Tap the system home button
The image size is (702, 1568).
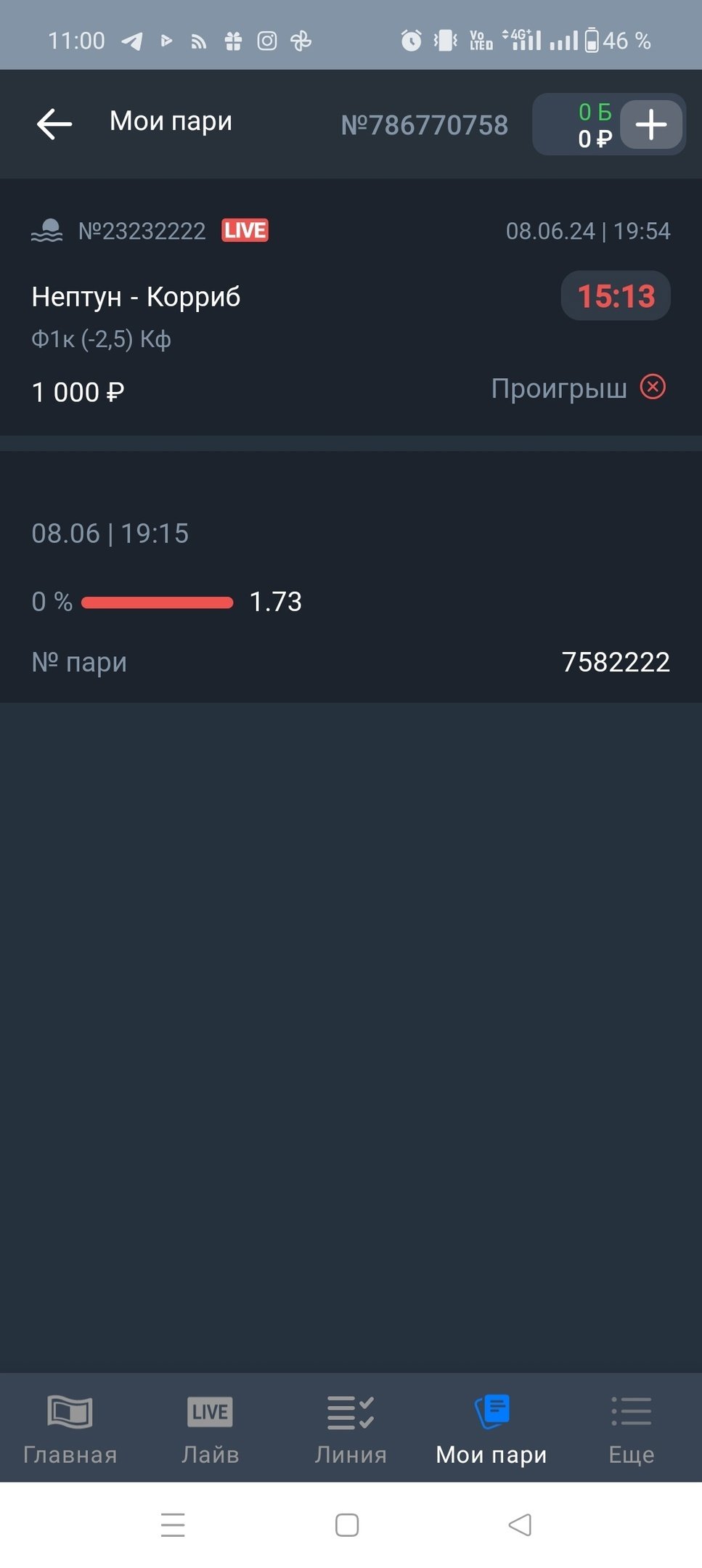[x=347, y=1525]
